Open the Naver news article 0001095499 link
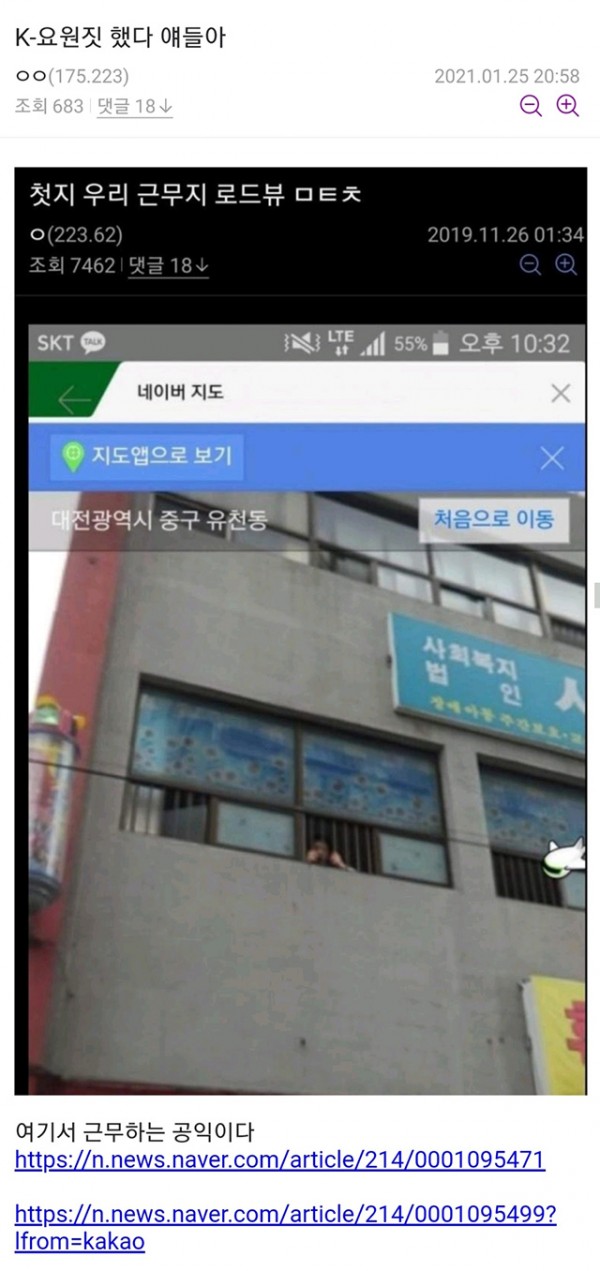The height and width of the screenshot is (1271, 600). pos(285,1214)
